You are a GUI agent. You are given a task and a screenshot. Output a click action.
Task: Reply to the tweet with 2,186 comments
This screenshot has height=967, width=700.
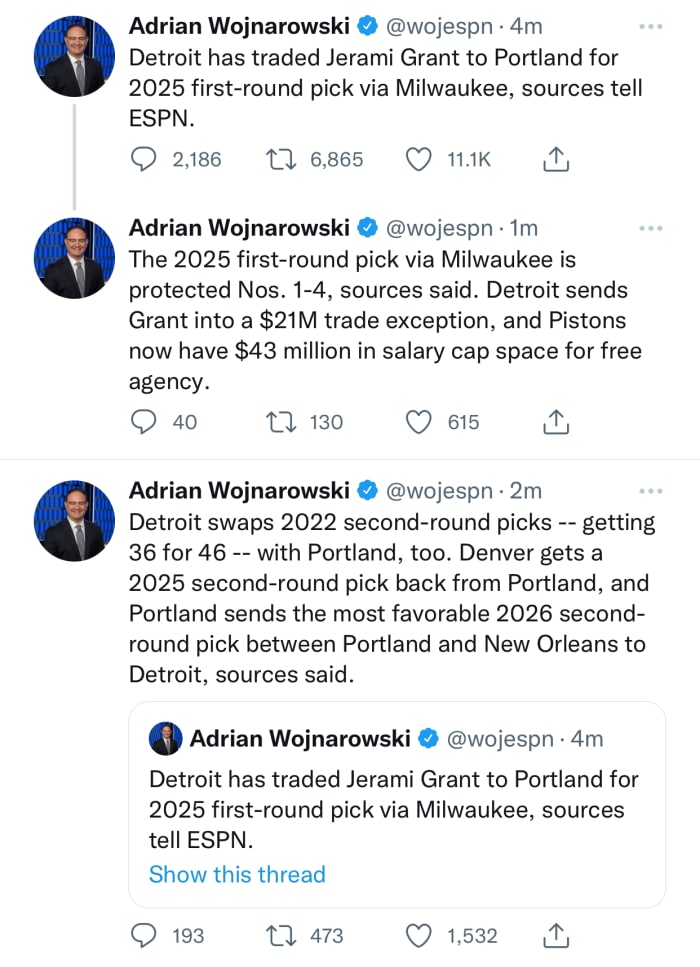tap(146, 158)
